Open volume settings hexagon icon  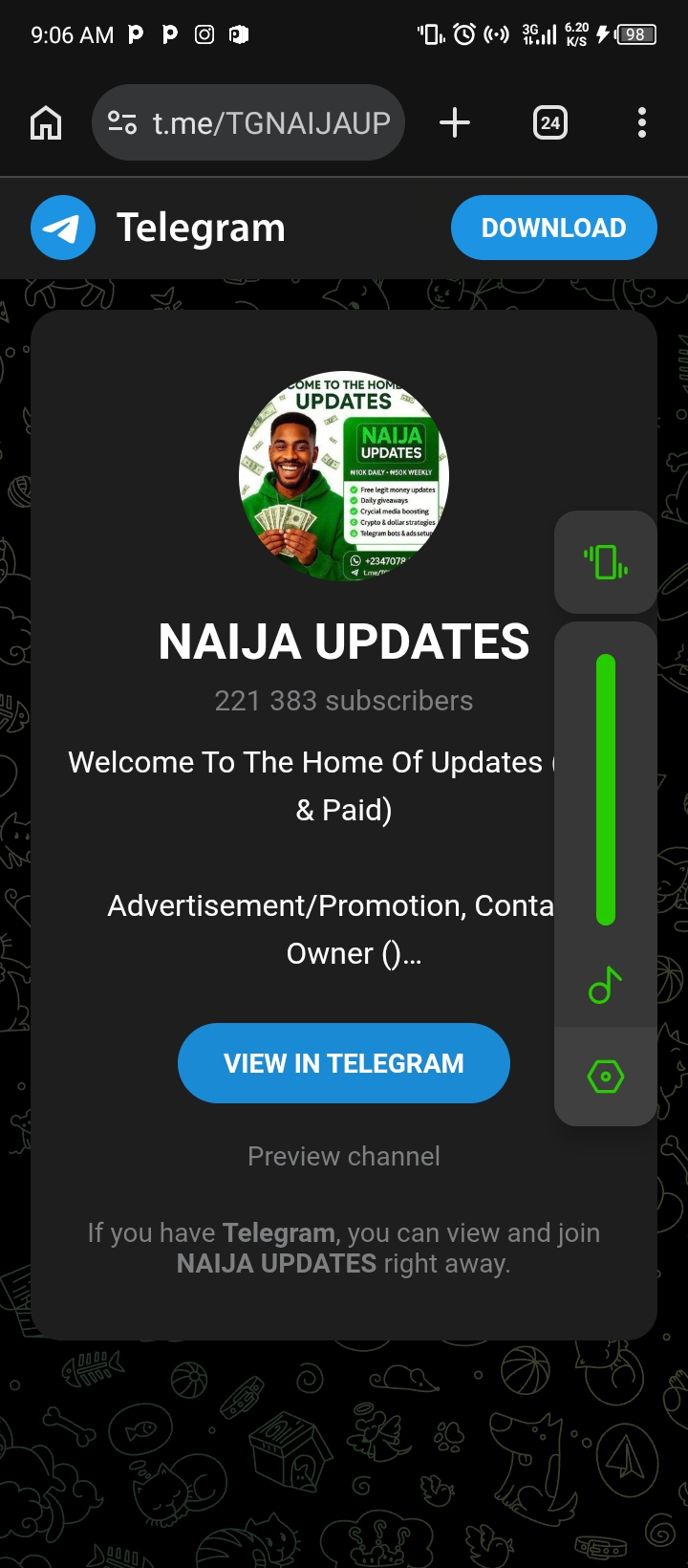pyautogui.click(x=605, y=1077)
